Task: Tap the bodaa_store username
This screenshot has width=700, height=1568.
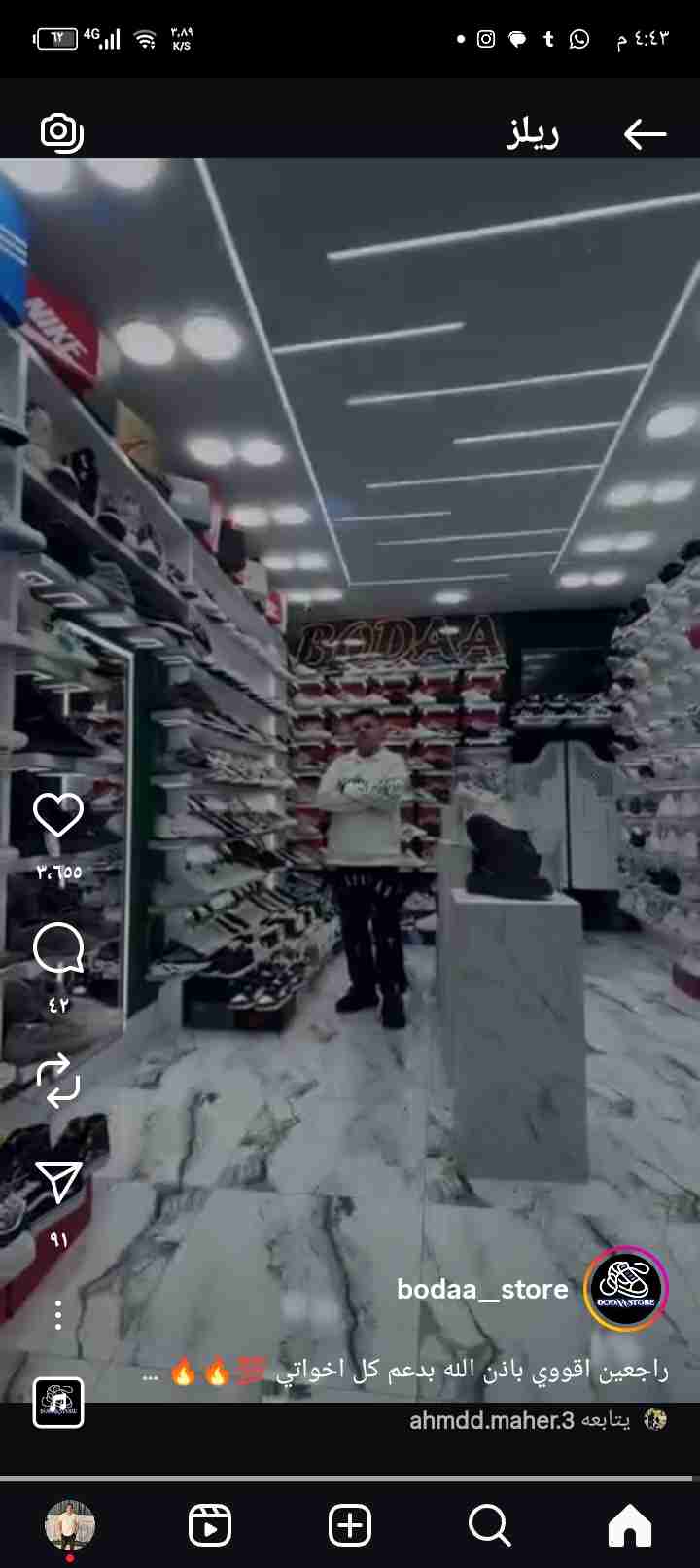Action: 482,1290
